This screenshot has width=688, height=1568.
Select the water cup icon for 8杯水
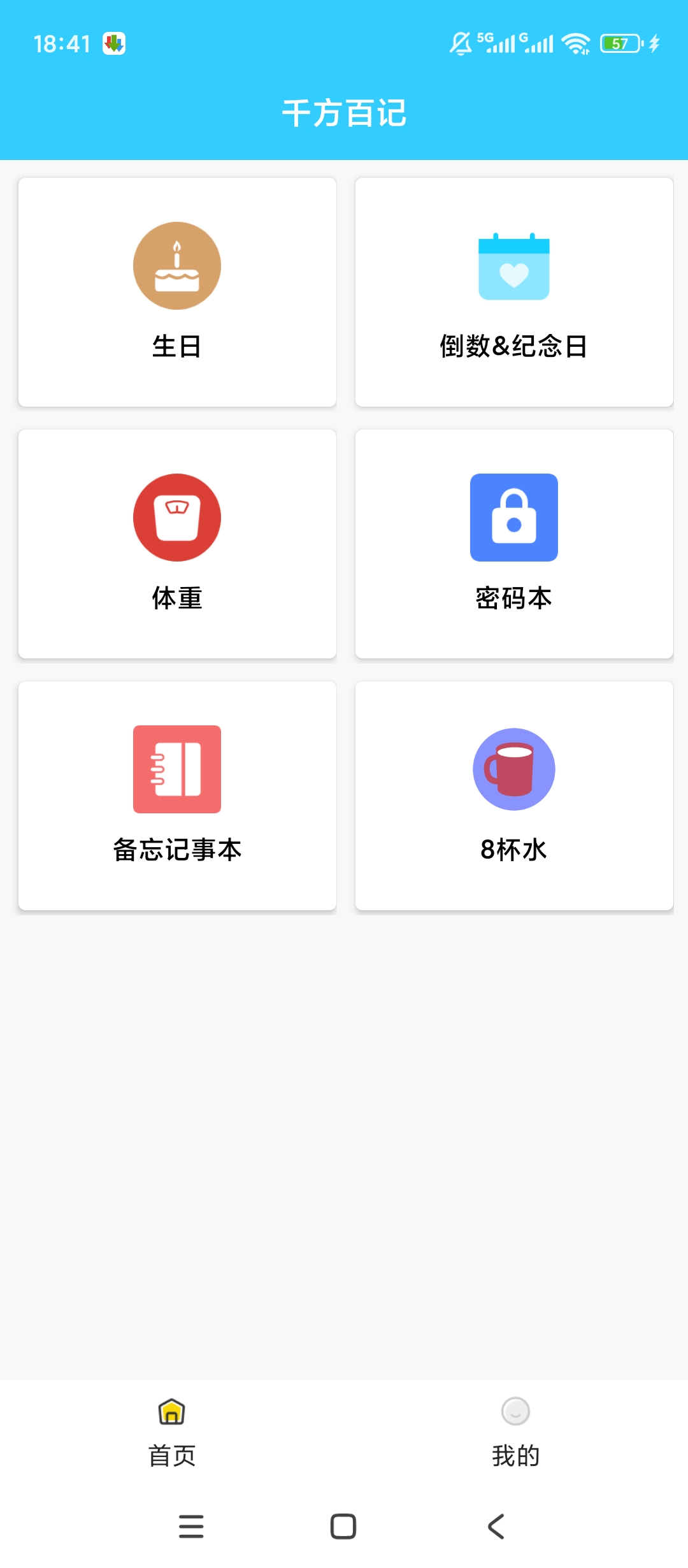click(x=514, y=768)
